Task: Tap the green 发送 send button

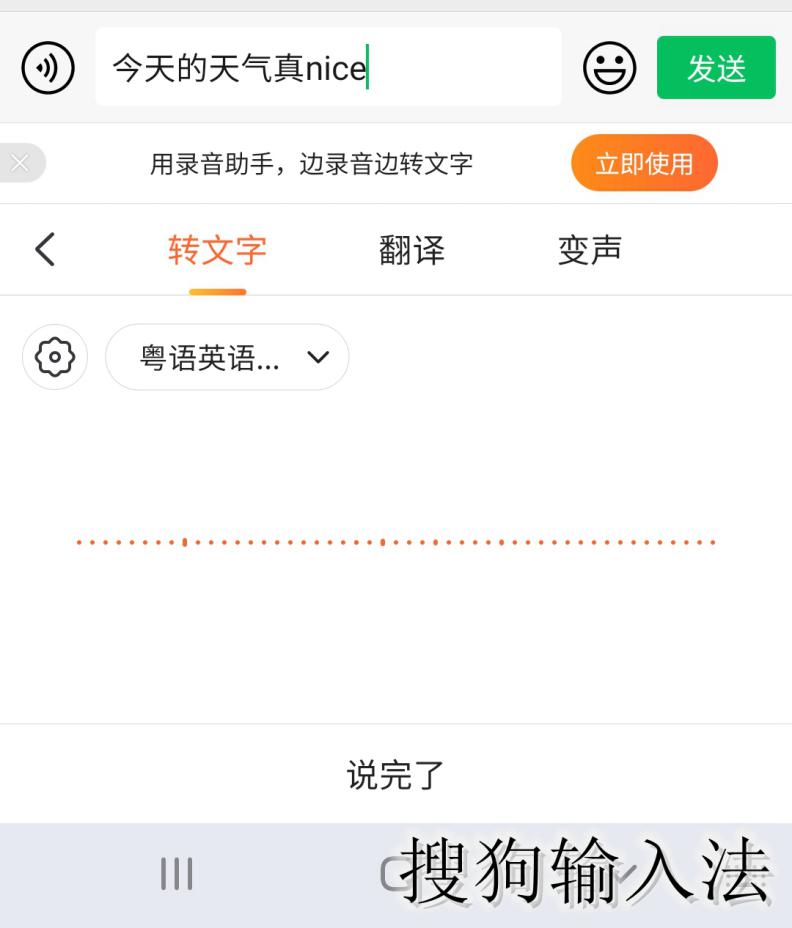Action: (x=716, y=67)
